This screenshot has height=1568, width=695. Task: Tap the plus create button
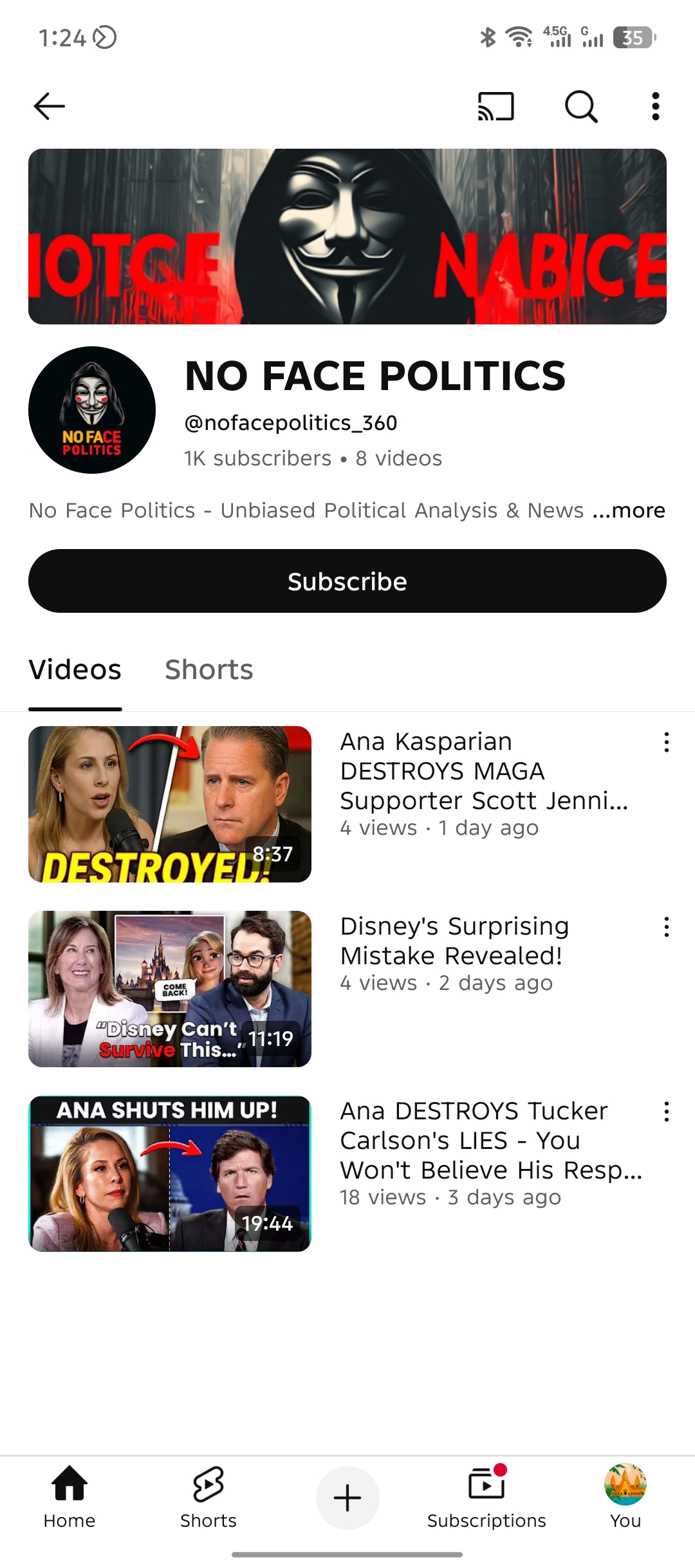[347, 1498]
